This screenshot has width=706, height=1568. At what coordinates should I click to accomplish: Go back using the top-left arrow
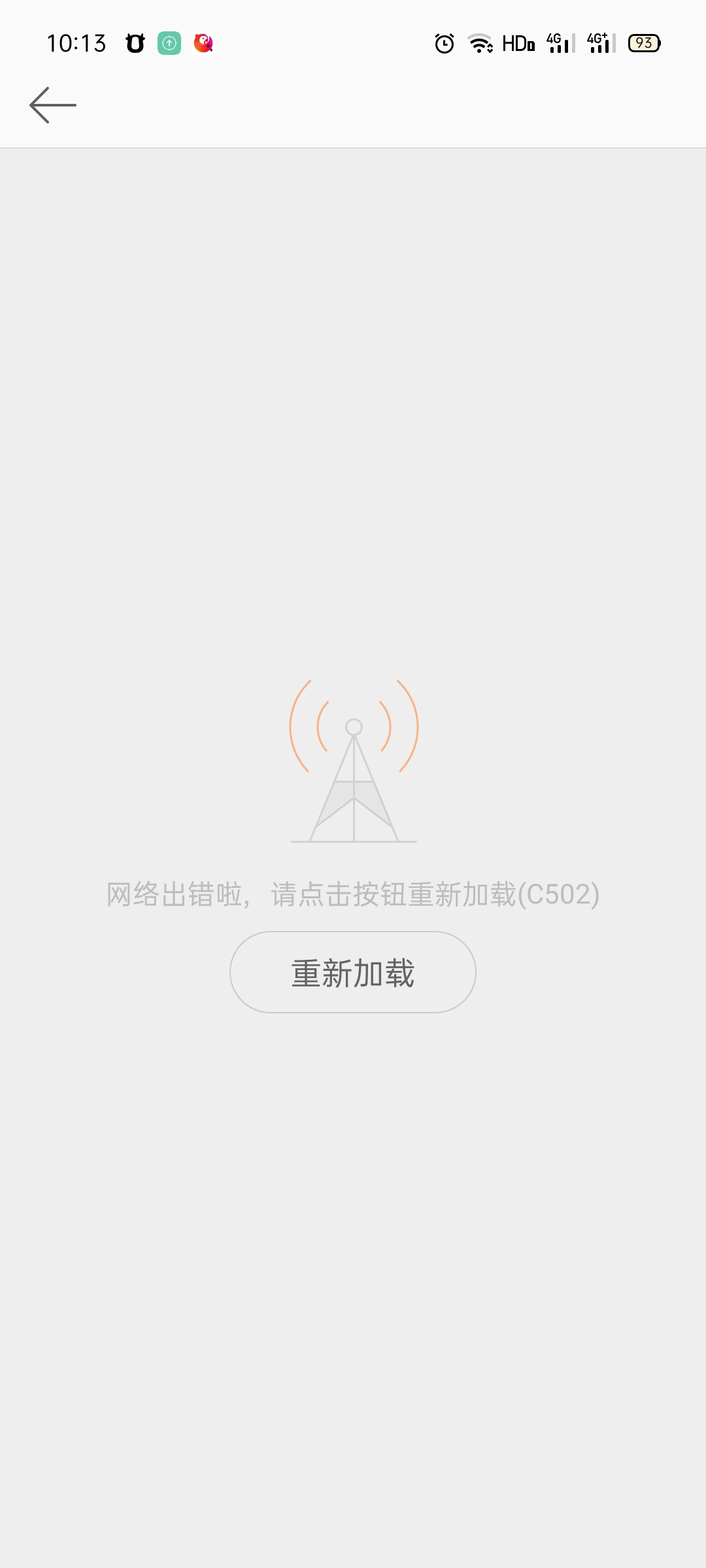53,105
